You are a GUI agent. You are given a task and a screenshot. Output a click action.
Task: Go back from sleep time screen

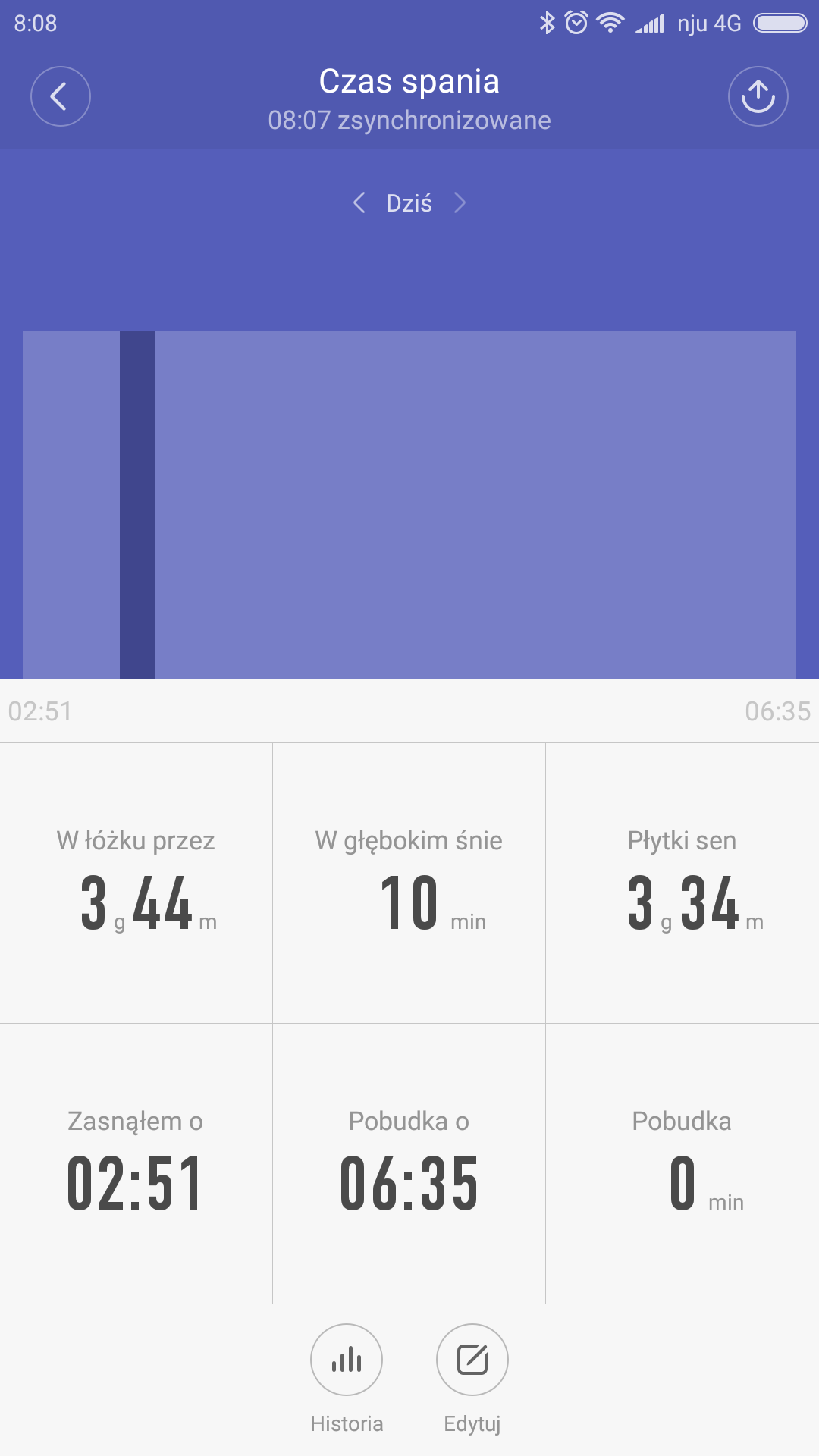(61, 96)
